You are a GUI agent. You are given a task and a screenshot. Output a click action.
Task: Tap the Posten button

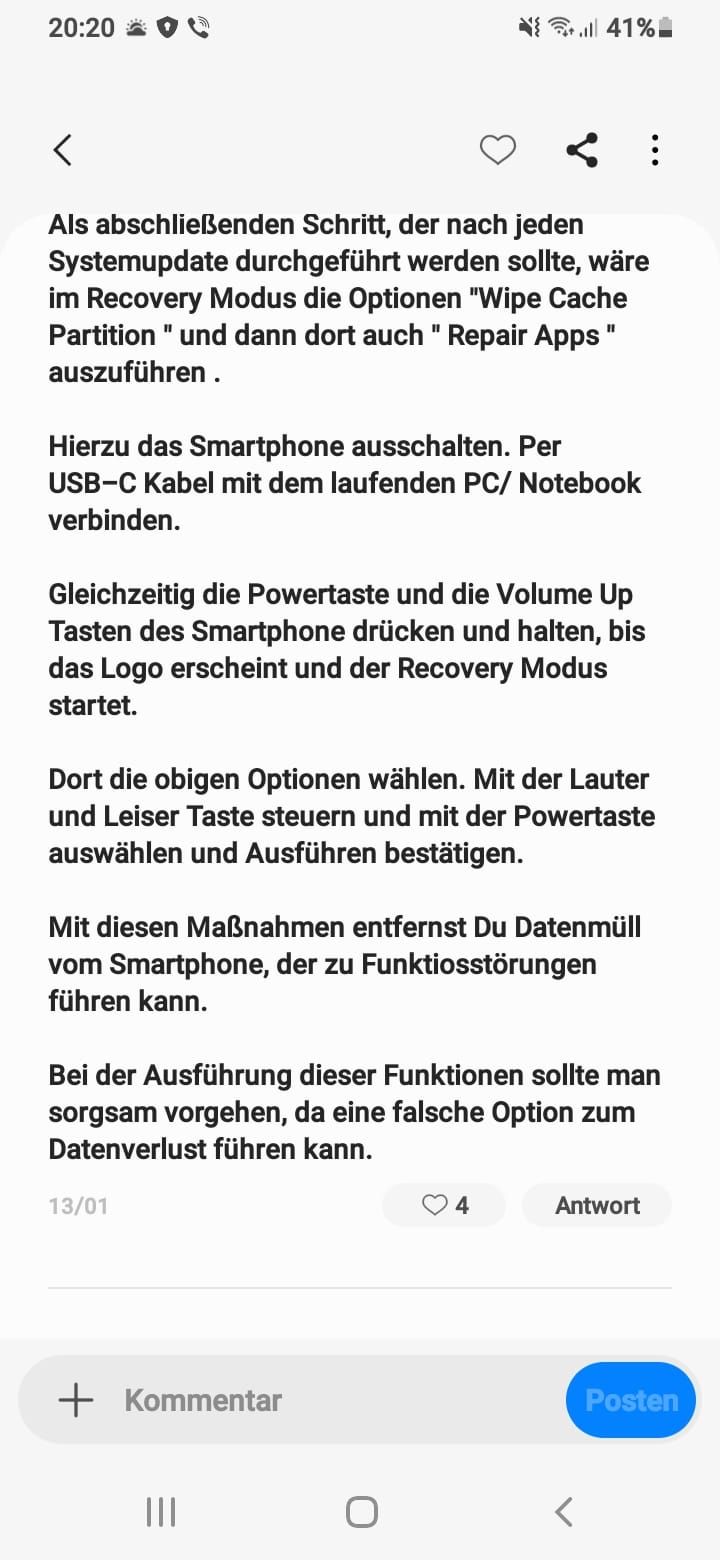631,1400
